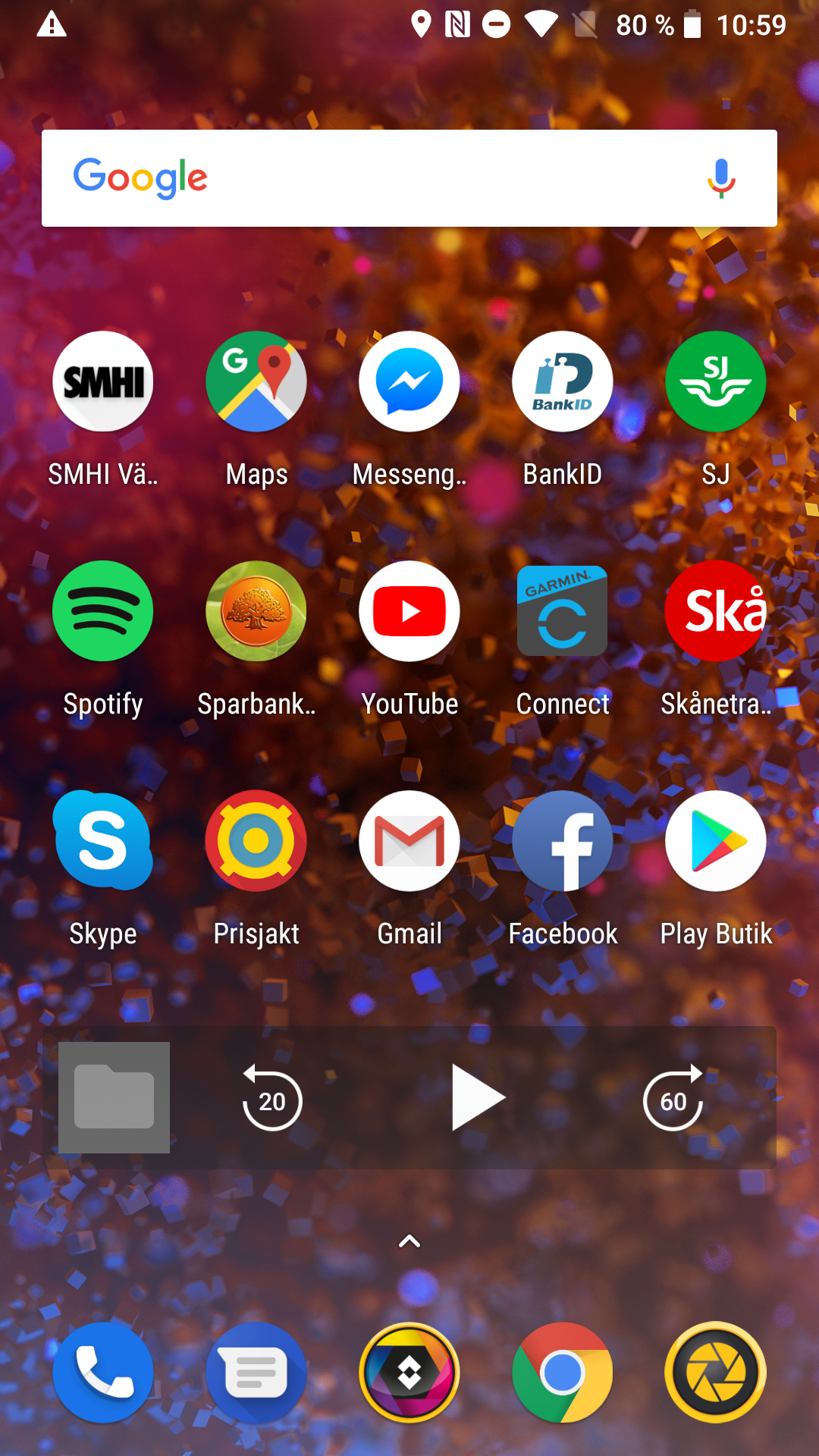The height and width of the screenshot is (1456, 819).
Task: Launch Skype
Action: (103, 841)
